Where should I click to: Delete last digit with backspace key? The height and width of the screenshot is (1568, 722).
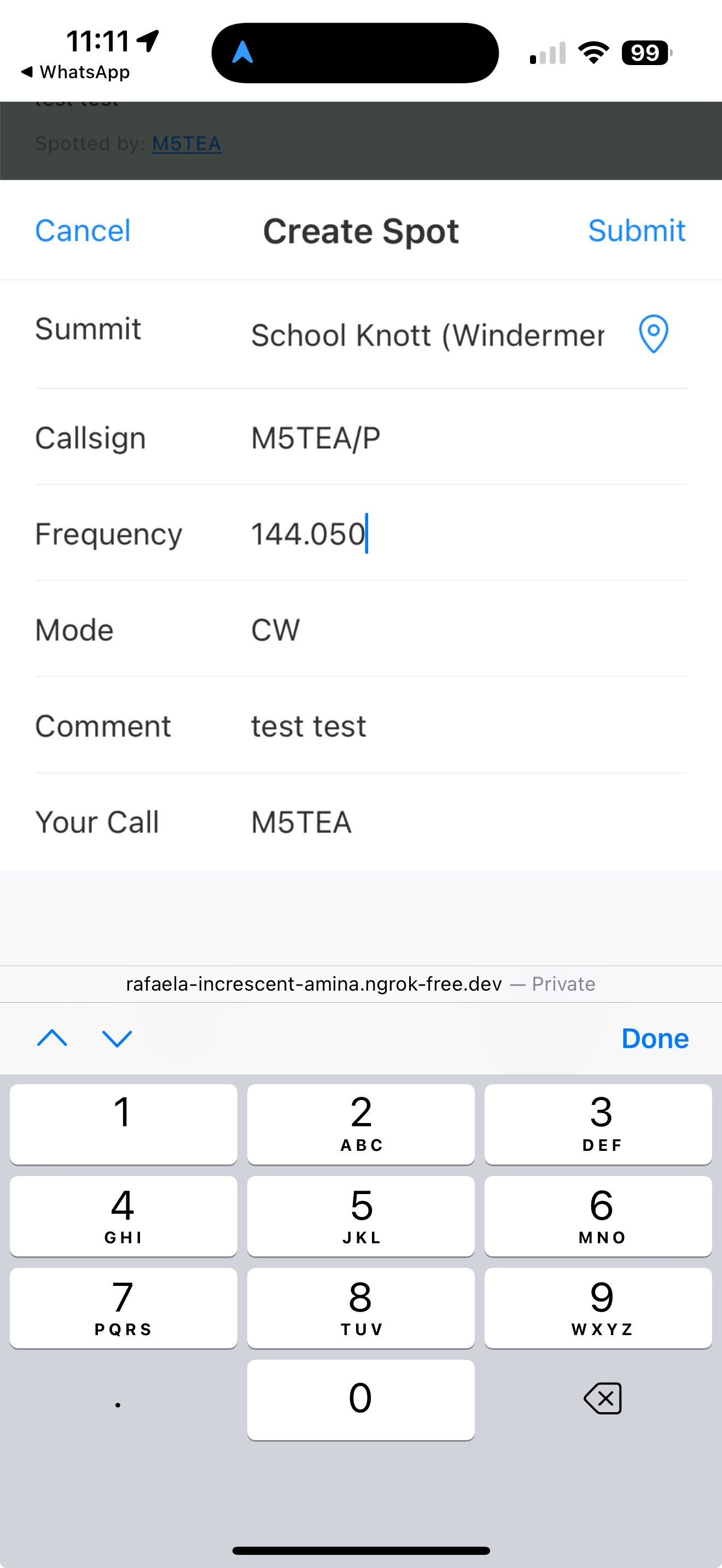[x=602, y=1398]
